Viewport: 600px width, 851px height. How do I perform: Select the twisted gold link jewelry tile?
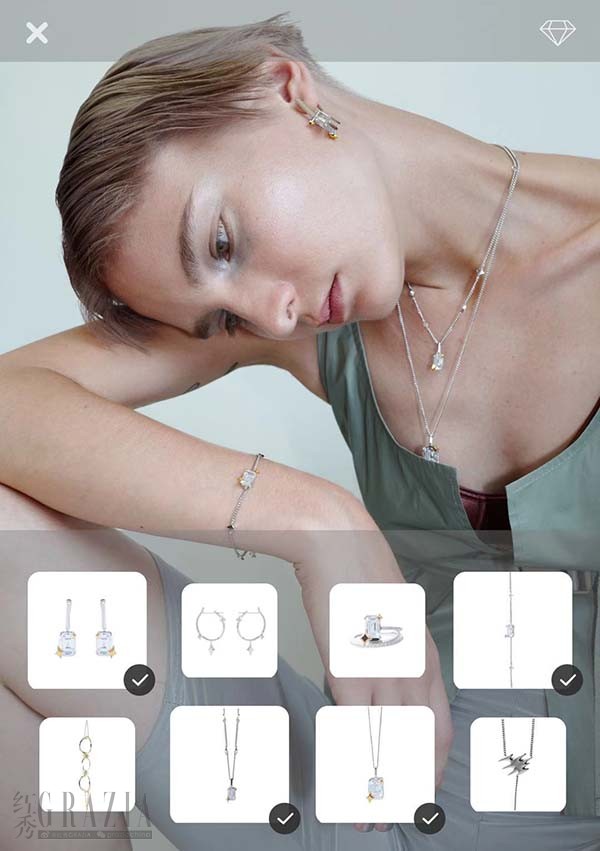pyautogui.click(x=87, y=764)
